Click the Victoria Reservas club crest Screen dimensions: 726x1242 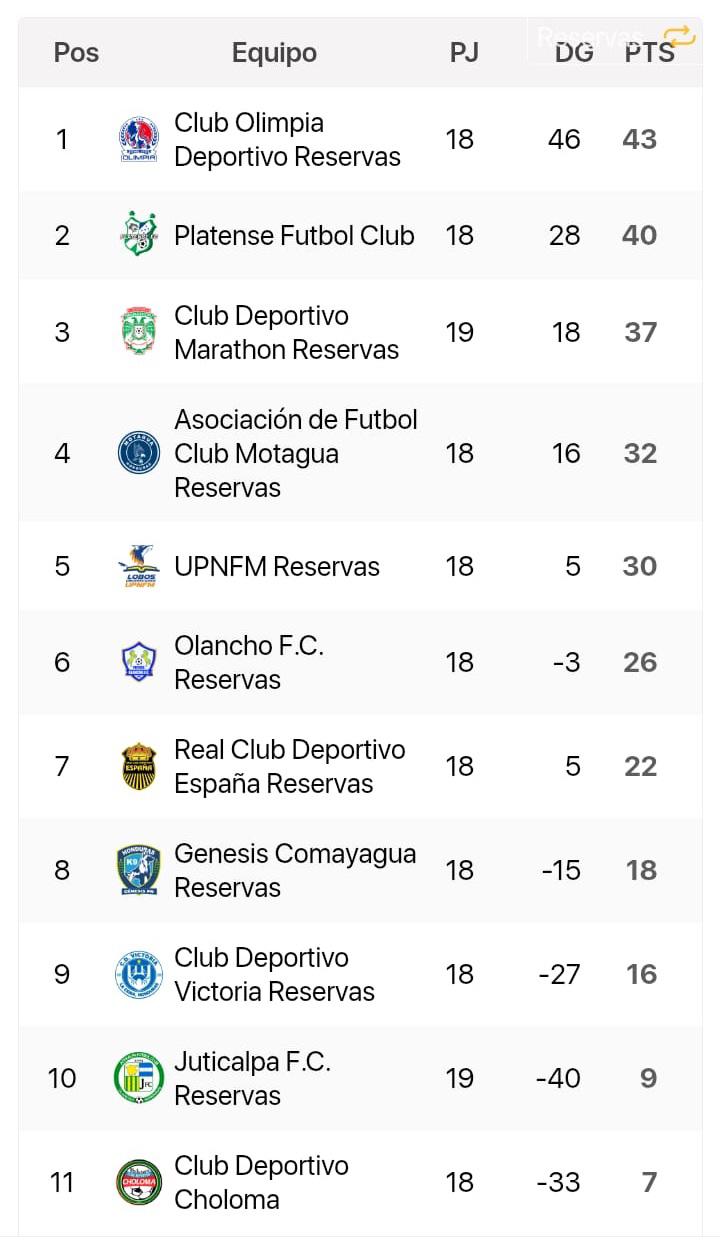pos(138,973)
